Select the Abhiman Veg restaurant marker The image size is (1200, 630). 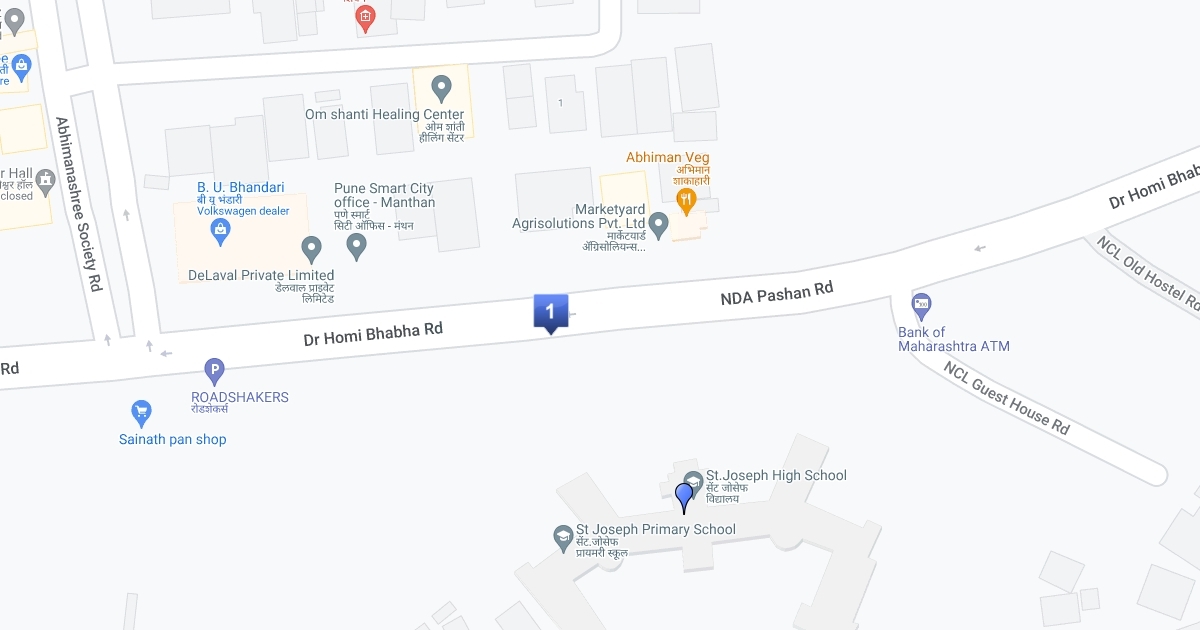[x=686, y=200]
